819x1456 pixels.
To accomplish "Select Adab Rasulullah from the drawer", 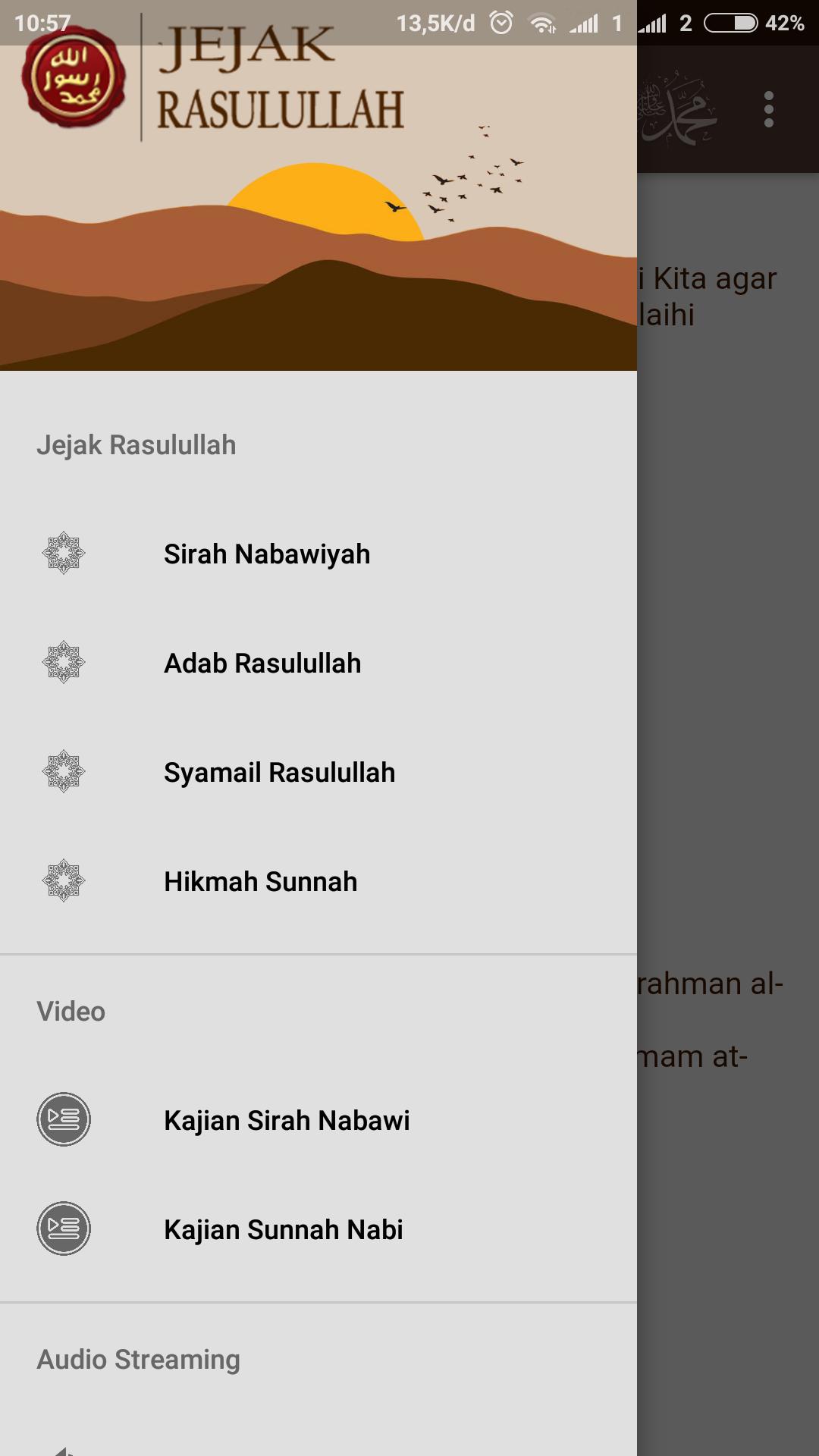I will click(x=262, y=664).
